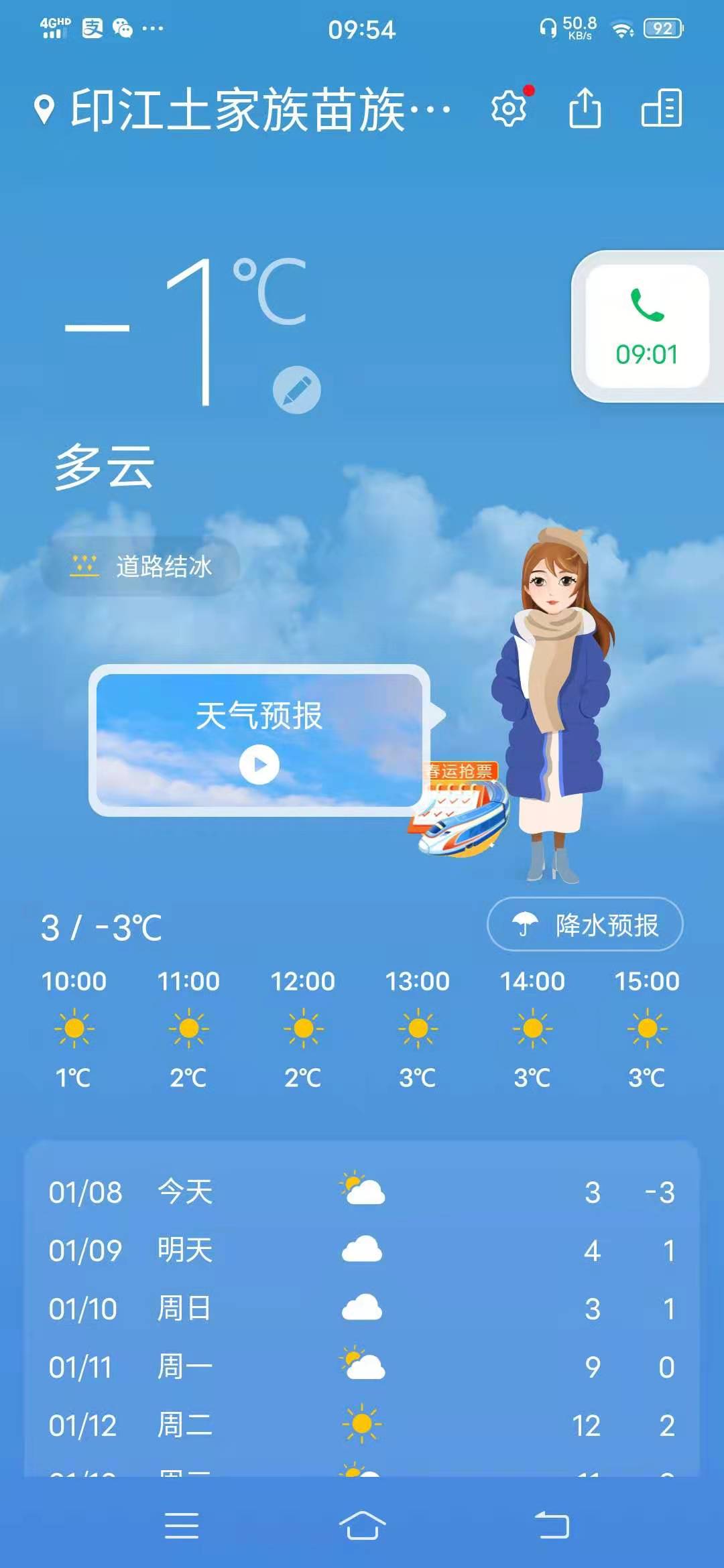Viewport: 724px width, 1568px height.
Task: Open the 道路结冰 warning chip
Action: [140, 566]
